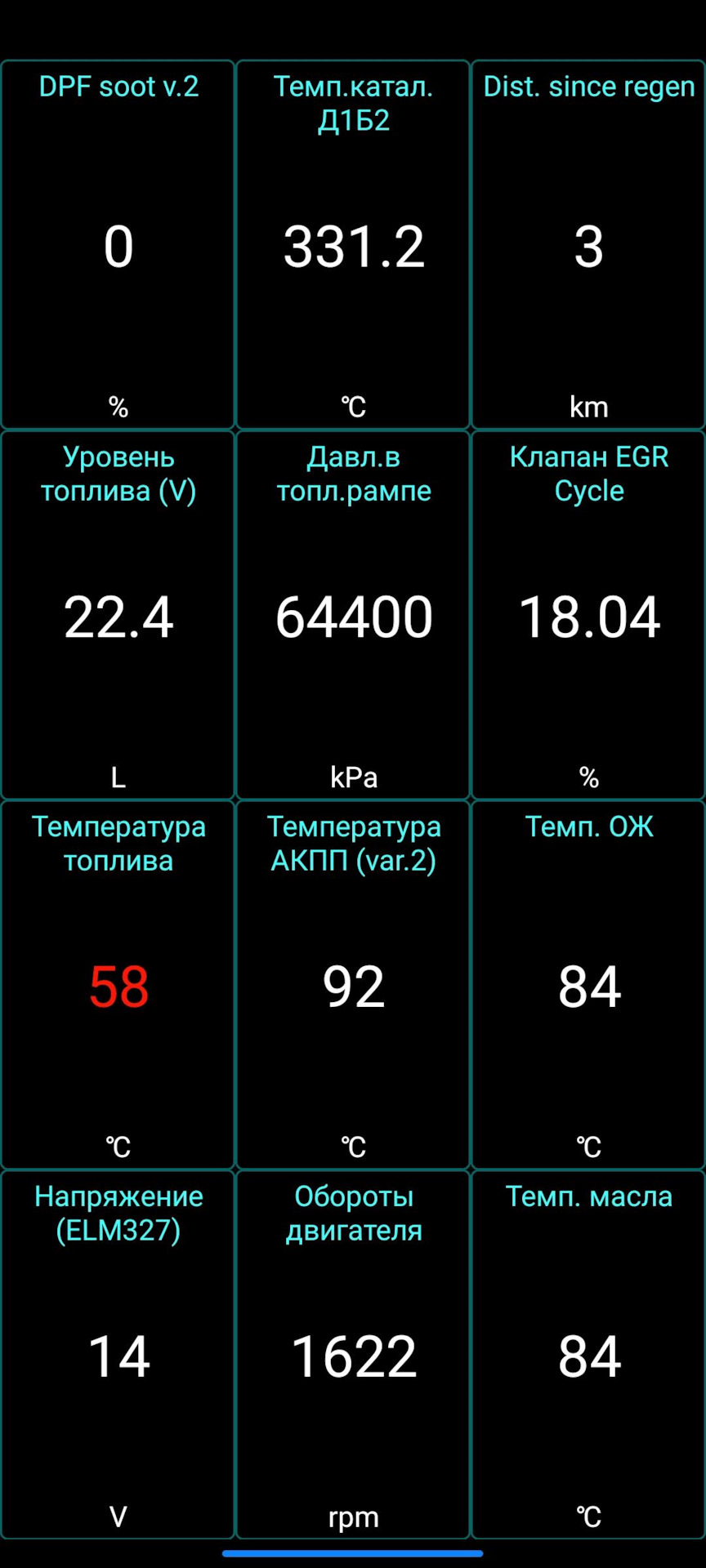
Task: Select the Температура топлива gauge
Action: (x=118, y=985)
